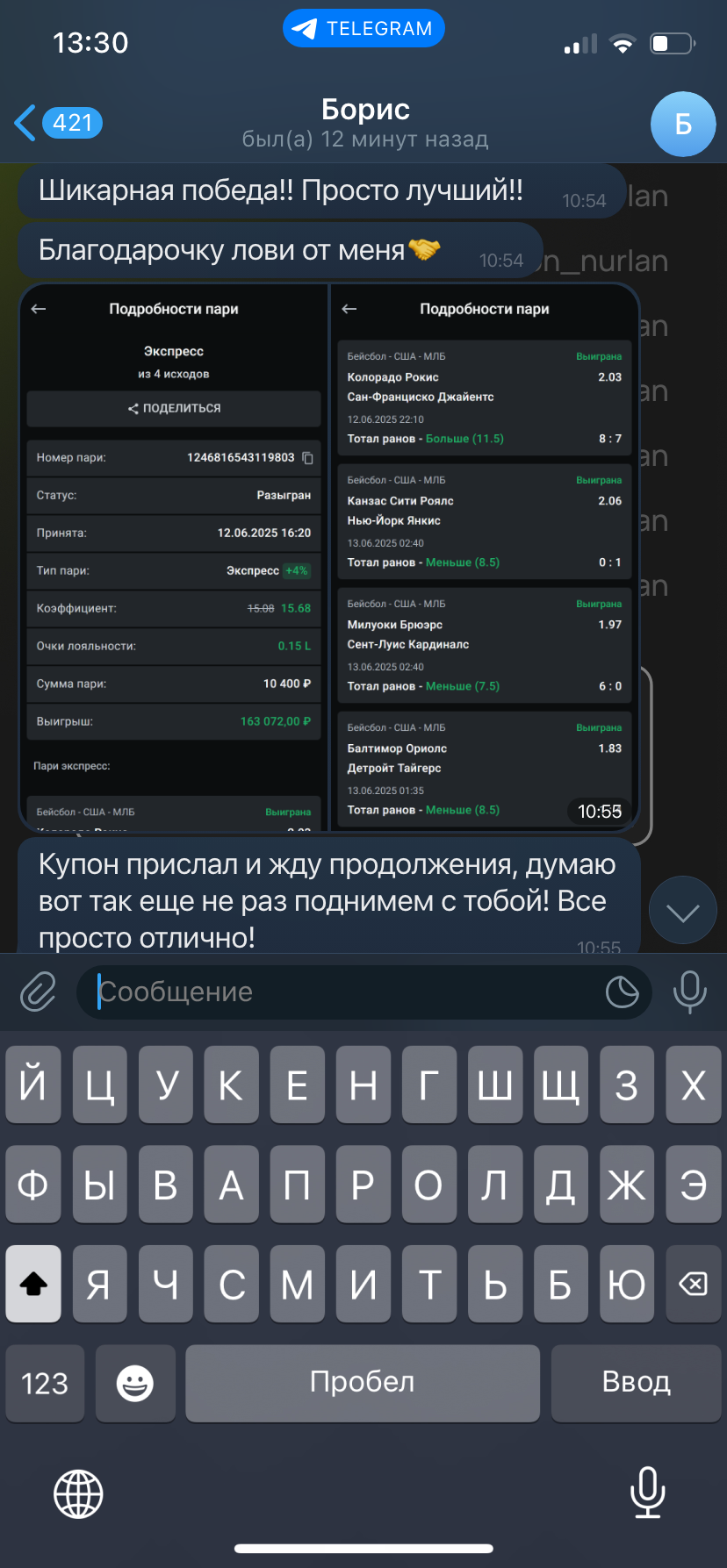The height and width of the screenshot is (1568, 727).
Task: Open the emoji keyboard
Action: (x=135, y=1383)
